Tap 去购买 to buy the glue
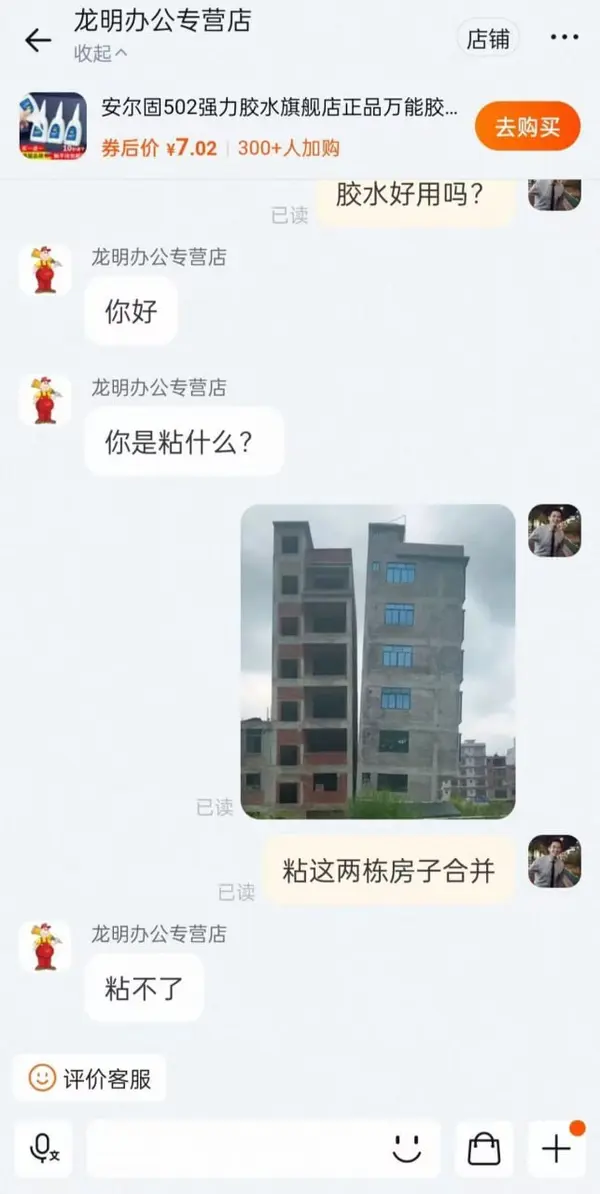 [x=527, y=127]
